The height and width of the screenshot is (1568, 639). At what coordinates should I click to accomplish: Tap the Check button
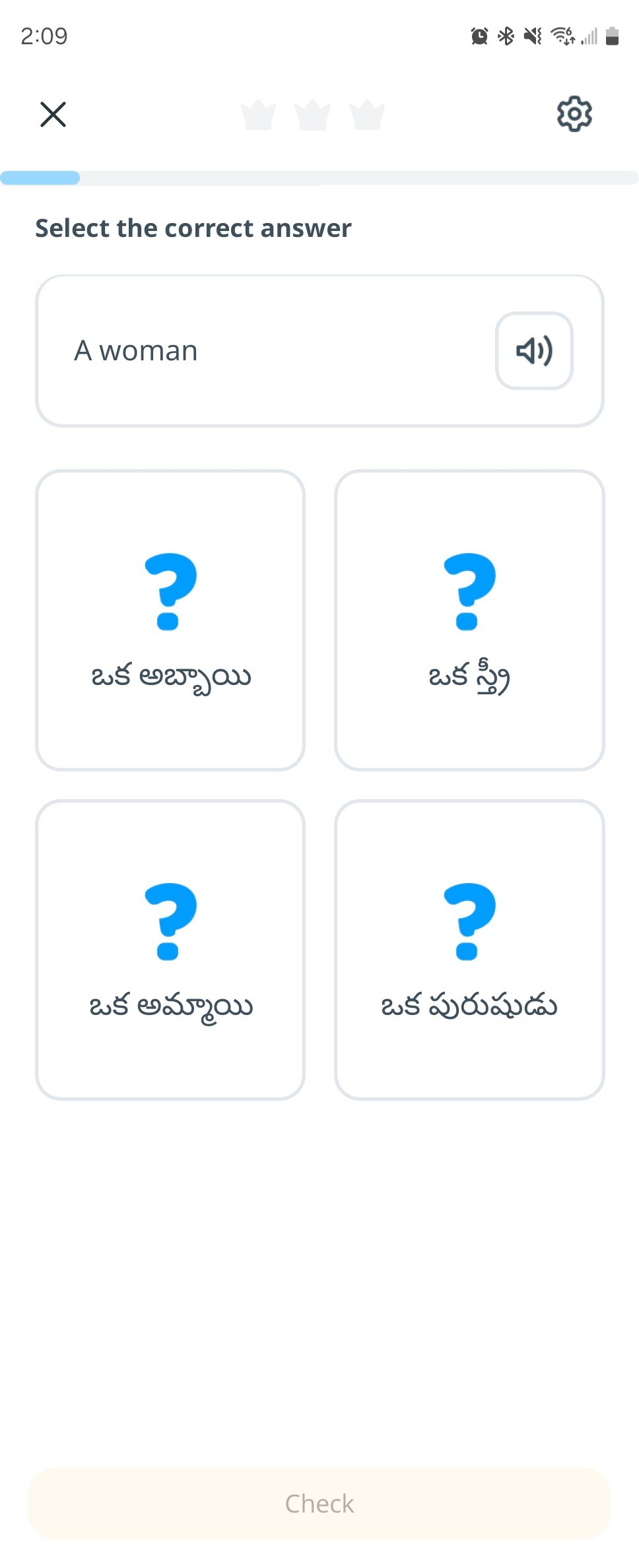coord(319,1503)
